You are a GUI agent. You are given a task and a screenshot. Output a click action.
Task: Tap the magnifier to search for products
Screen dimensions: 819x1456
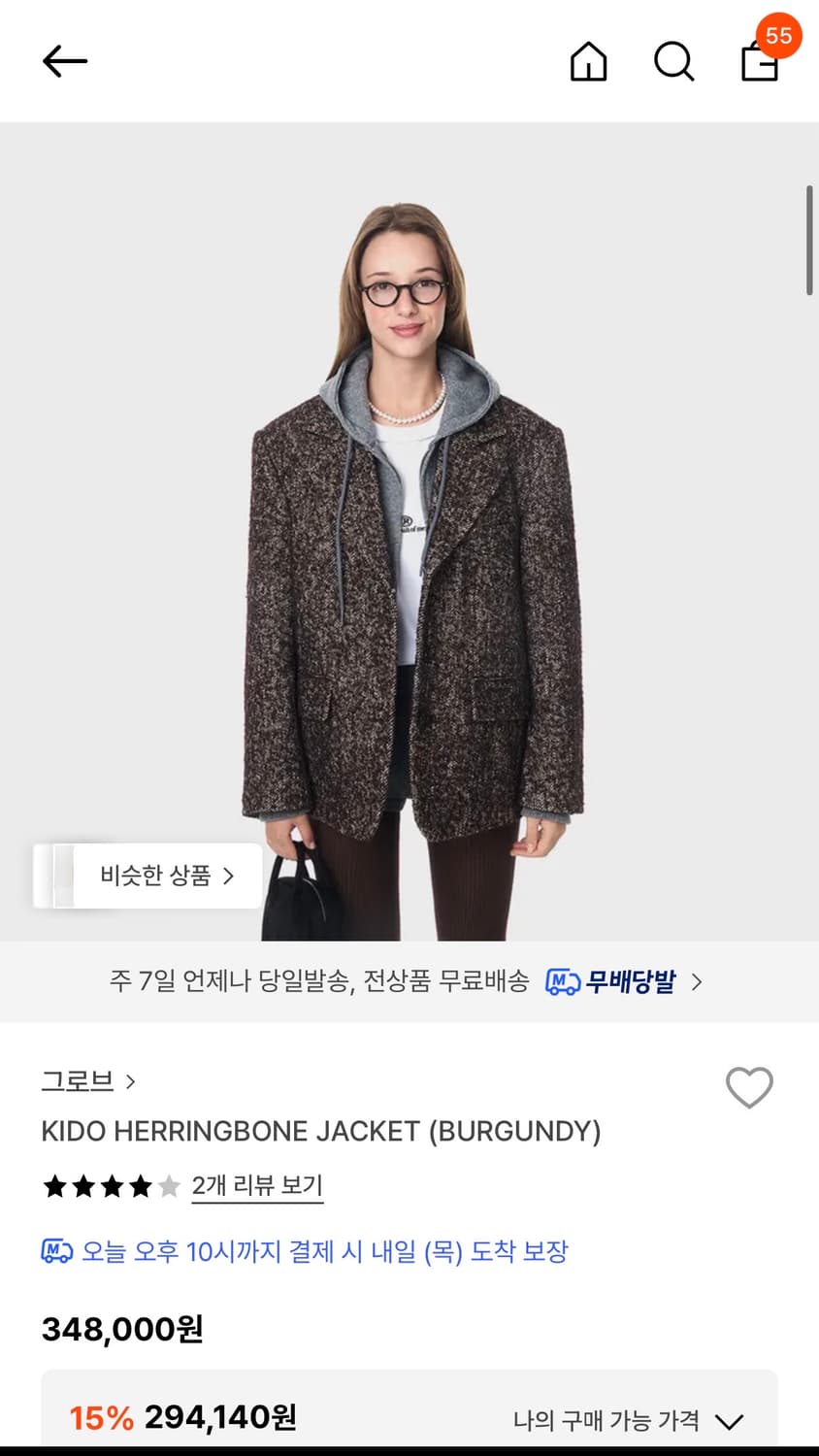click(x=674, y=62)
